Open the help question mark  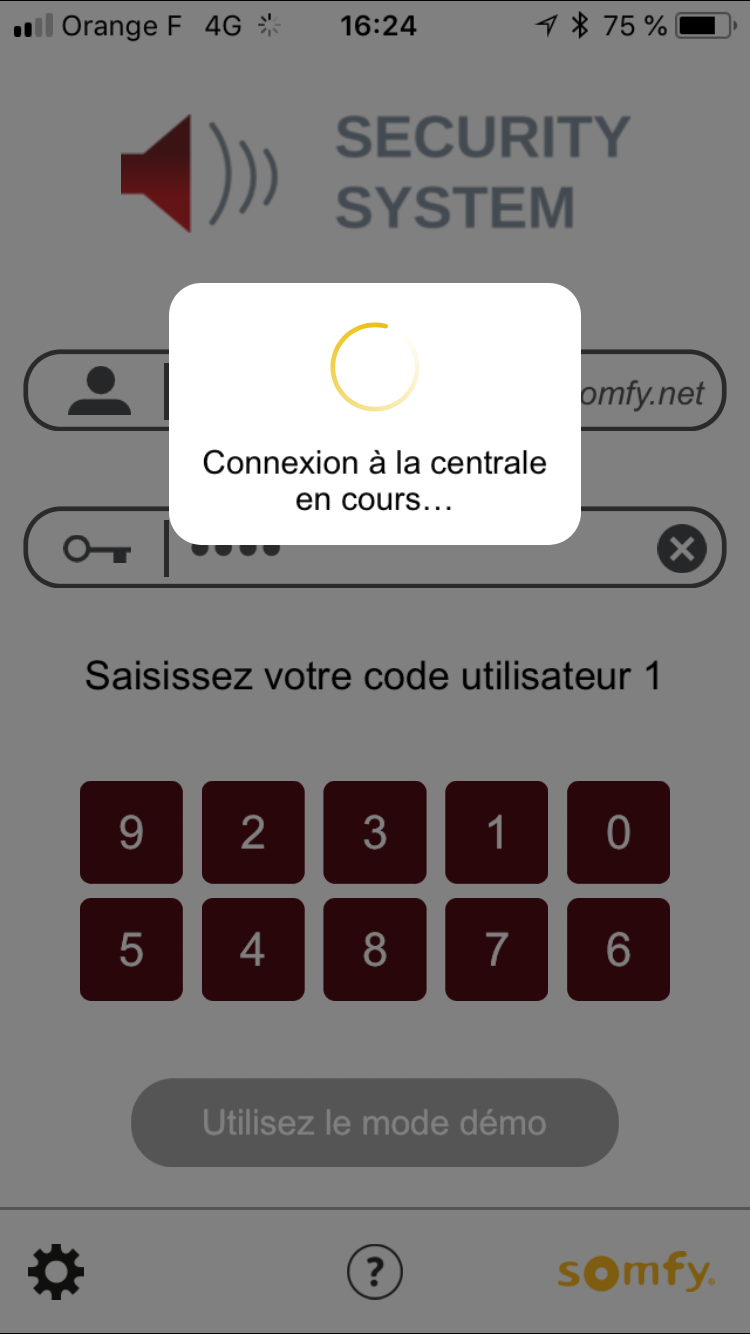374,1272
